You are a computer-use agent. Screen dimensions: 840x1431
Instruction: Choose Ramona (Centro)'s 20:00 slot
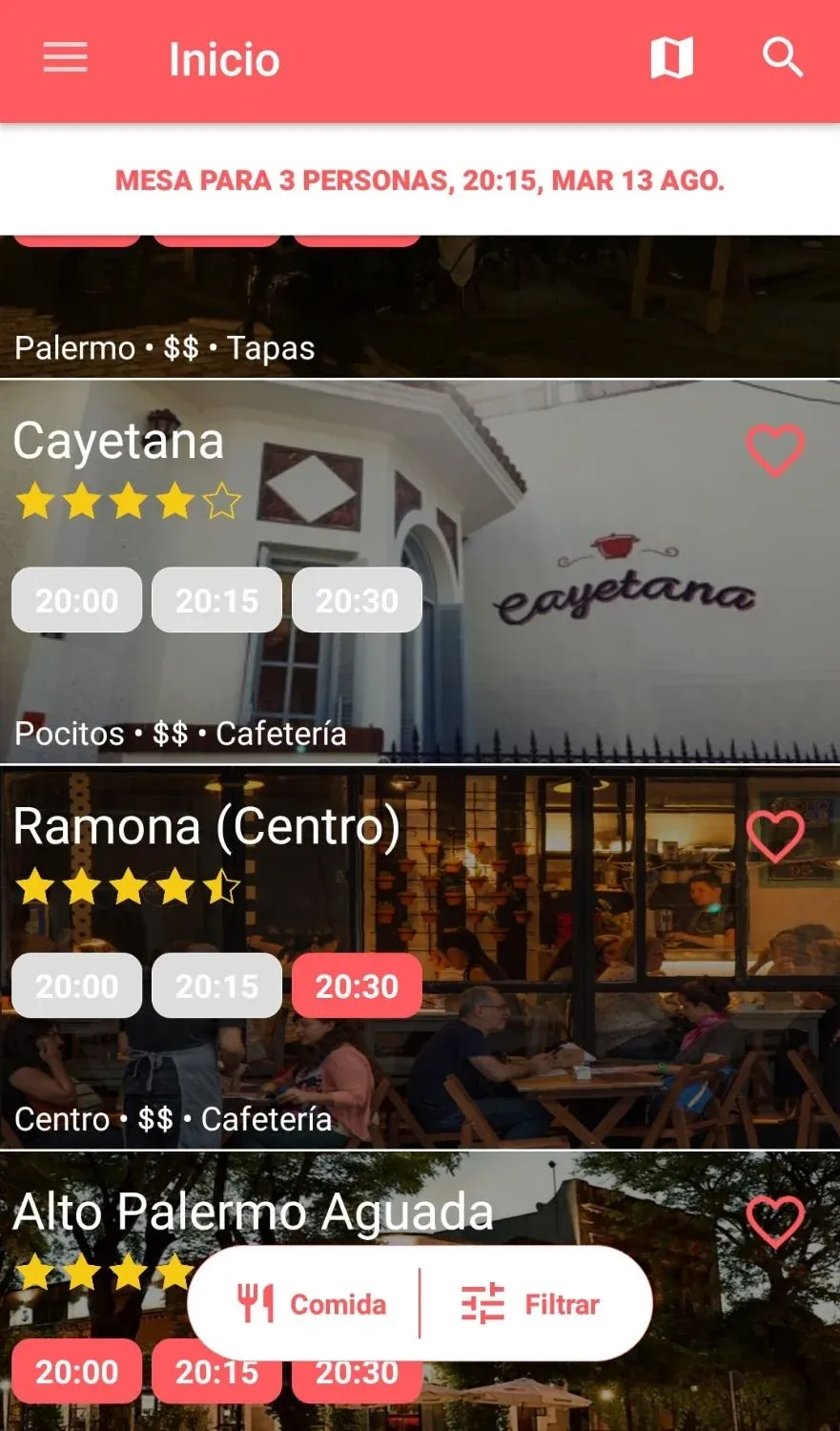pyautogui.click(x=77, y=985)
